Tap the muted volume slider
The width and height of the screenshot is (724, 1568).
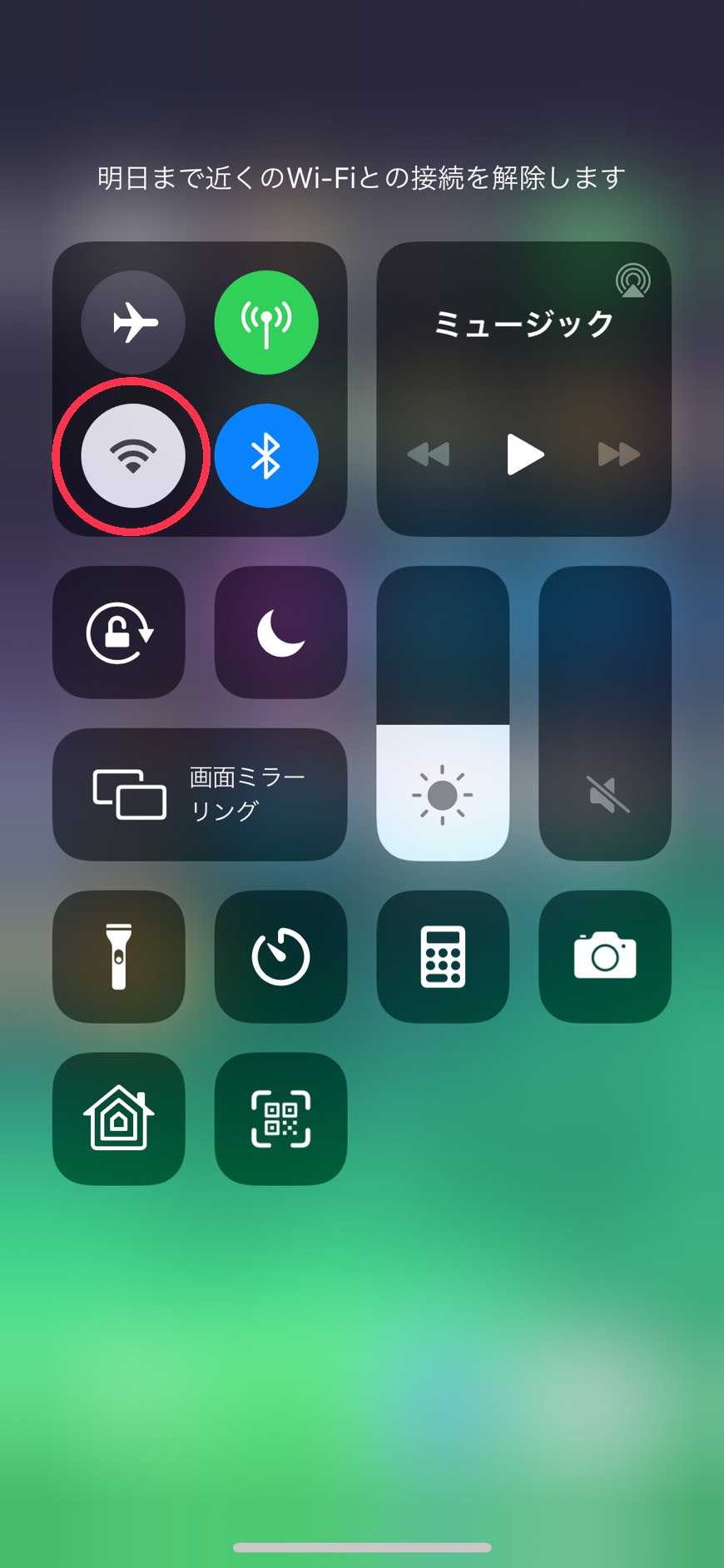605,713
